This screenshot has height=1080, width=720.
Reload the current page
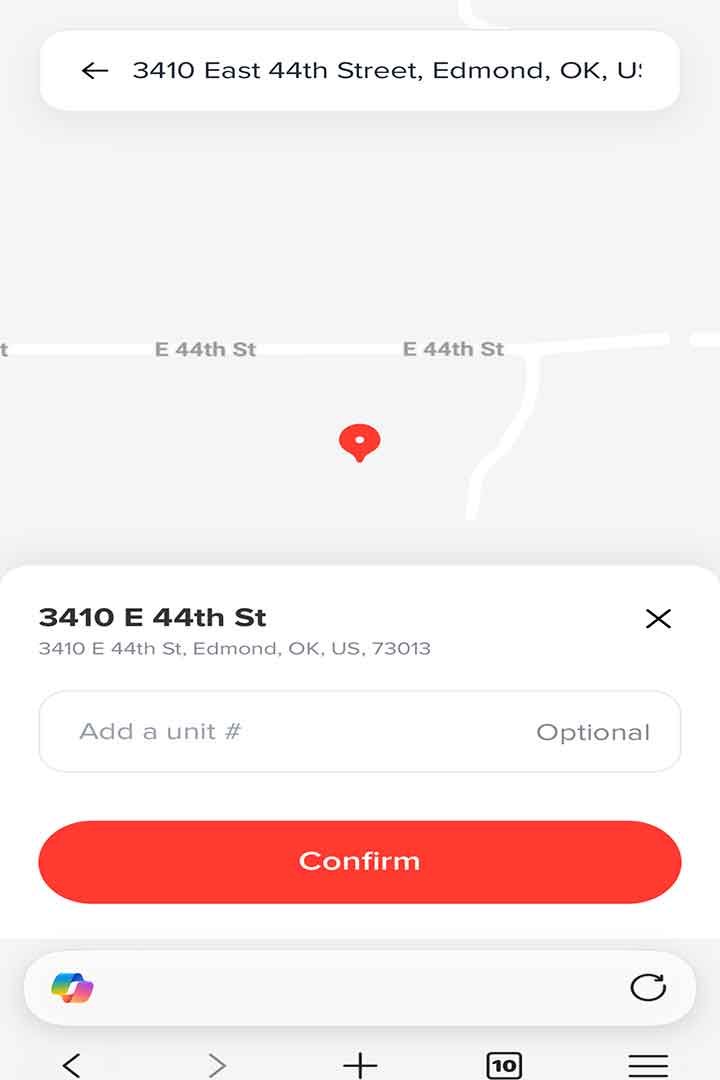click(x=648, y=988)
